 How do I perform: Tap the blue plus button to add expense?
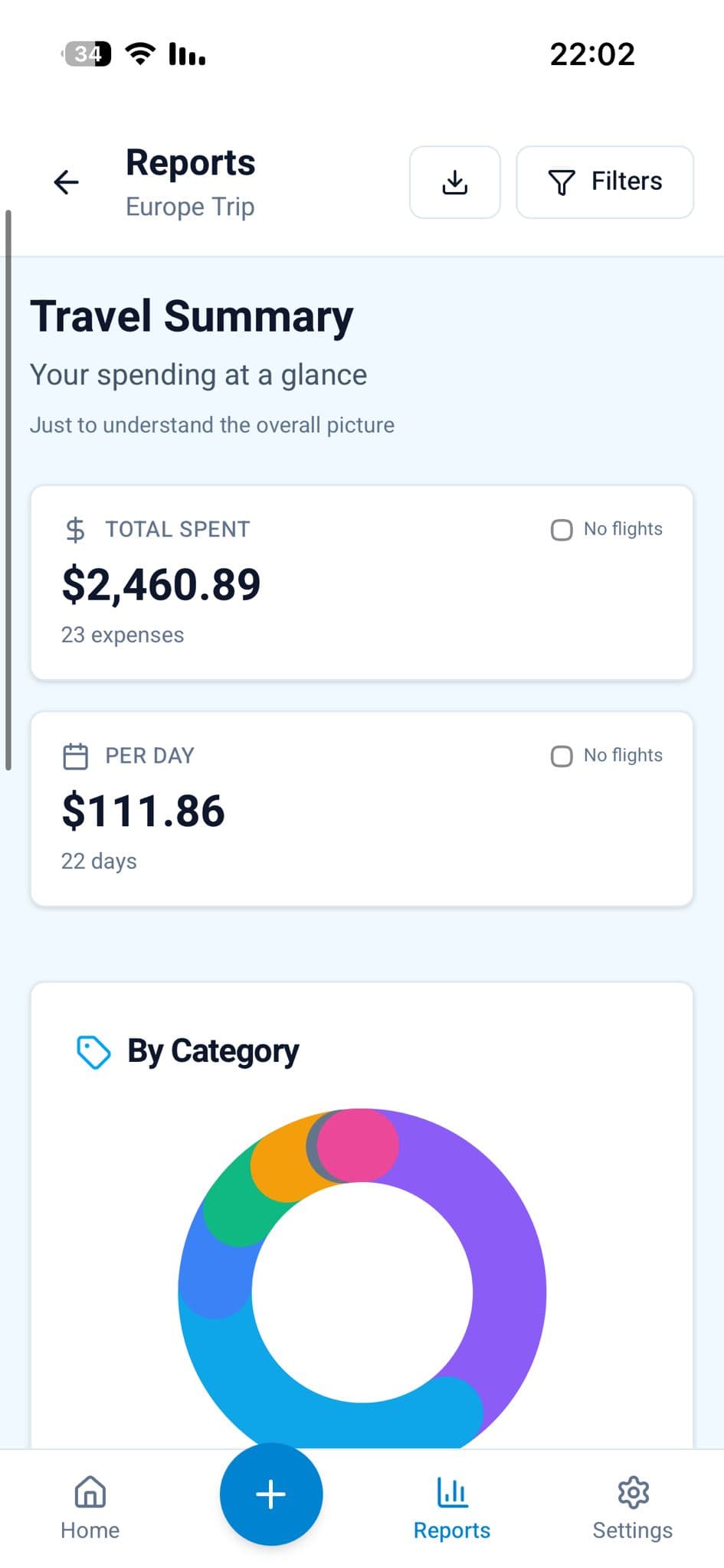270,1493
